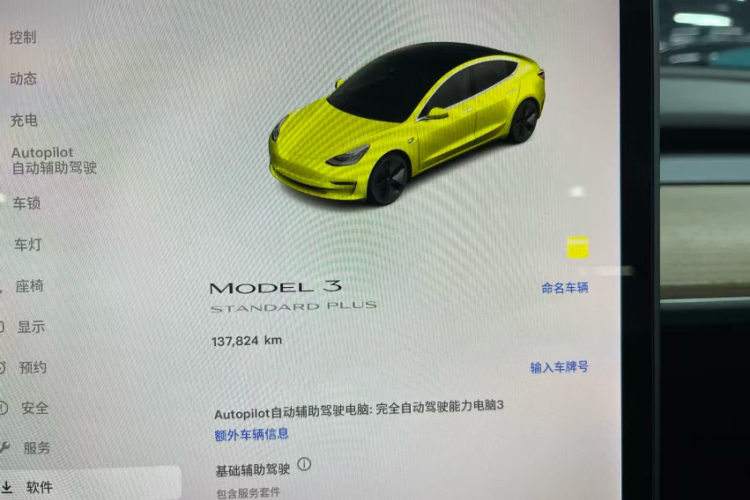Go to 显示 settings
The width and height of the screenshot is (750, 500).
[x=31, y=327]
